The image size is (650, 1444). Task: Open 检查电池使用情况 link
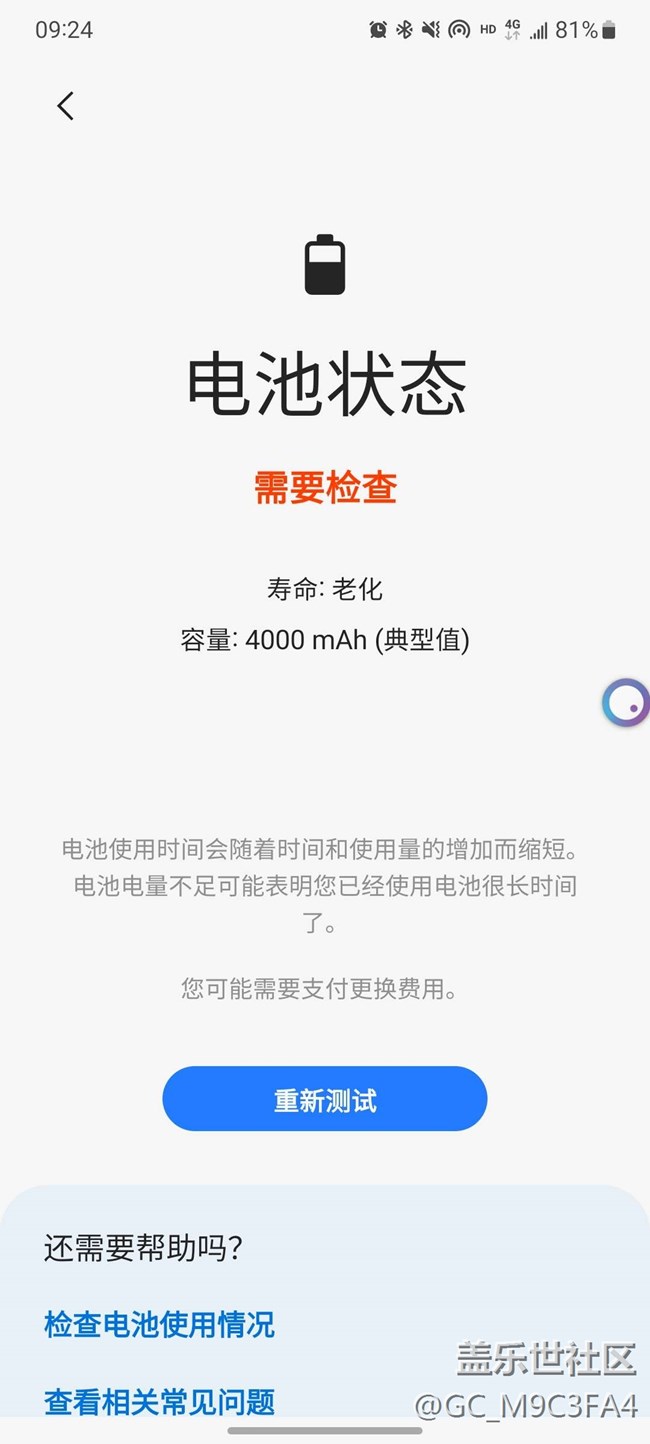pyautogui.click(x=159, y=1325)
